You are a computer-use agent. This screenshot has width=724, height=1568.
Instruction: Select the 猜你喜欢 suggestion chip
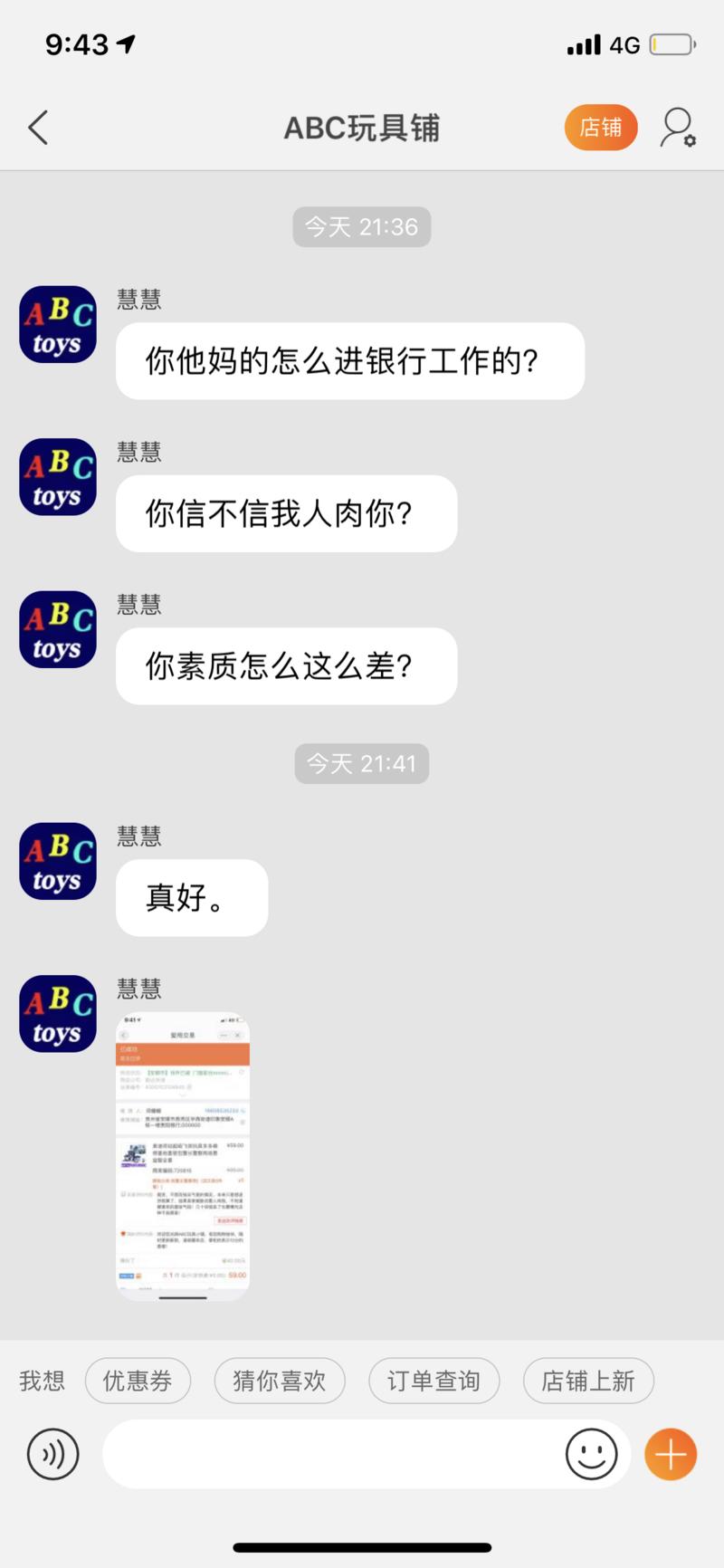pos(279,1381)
